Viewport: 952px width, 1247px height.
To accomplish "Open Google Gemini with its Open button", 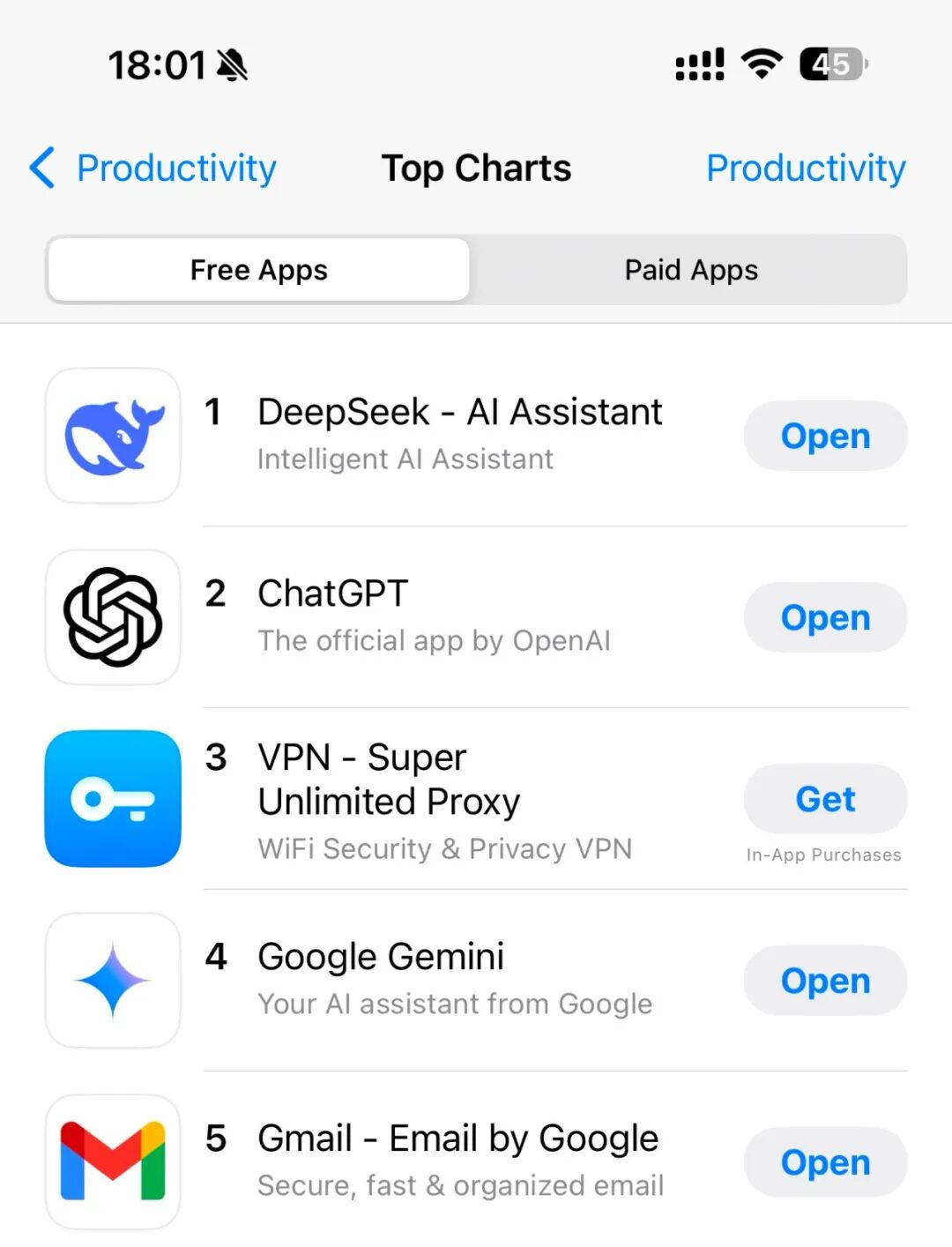I will tap(825, 982).
